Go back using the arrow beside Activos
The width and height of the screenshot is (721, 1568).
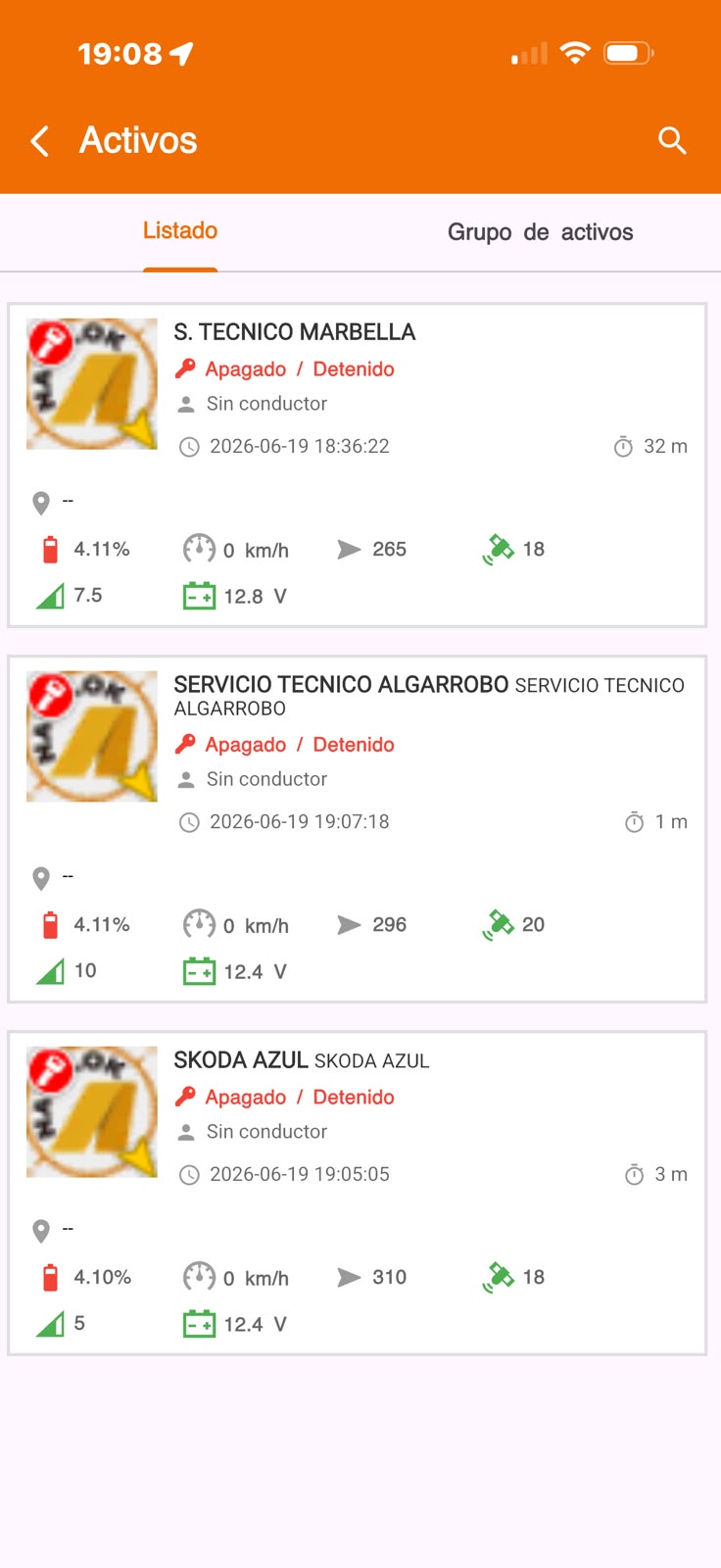[39, 141]
